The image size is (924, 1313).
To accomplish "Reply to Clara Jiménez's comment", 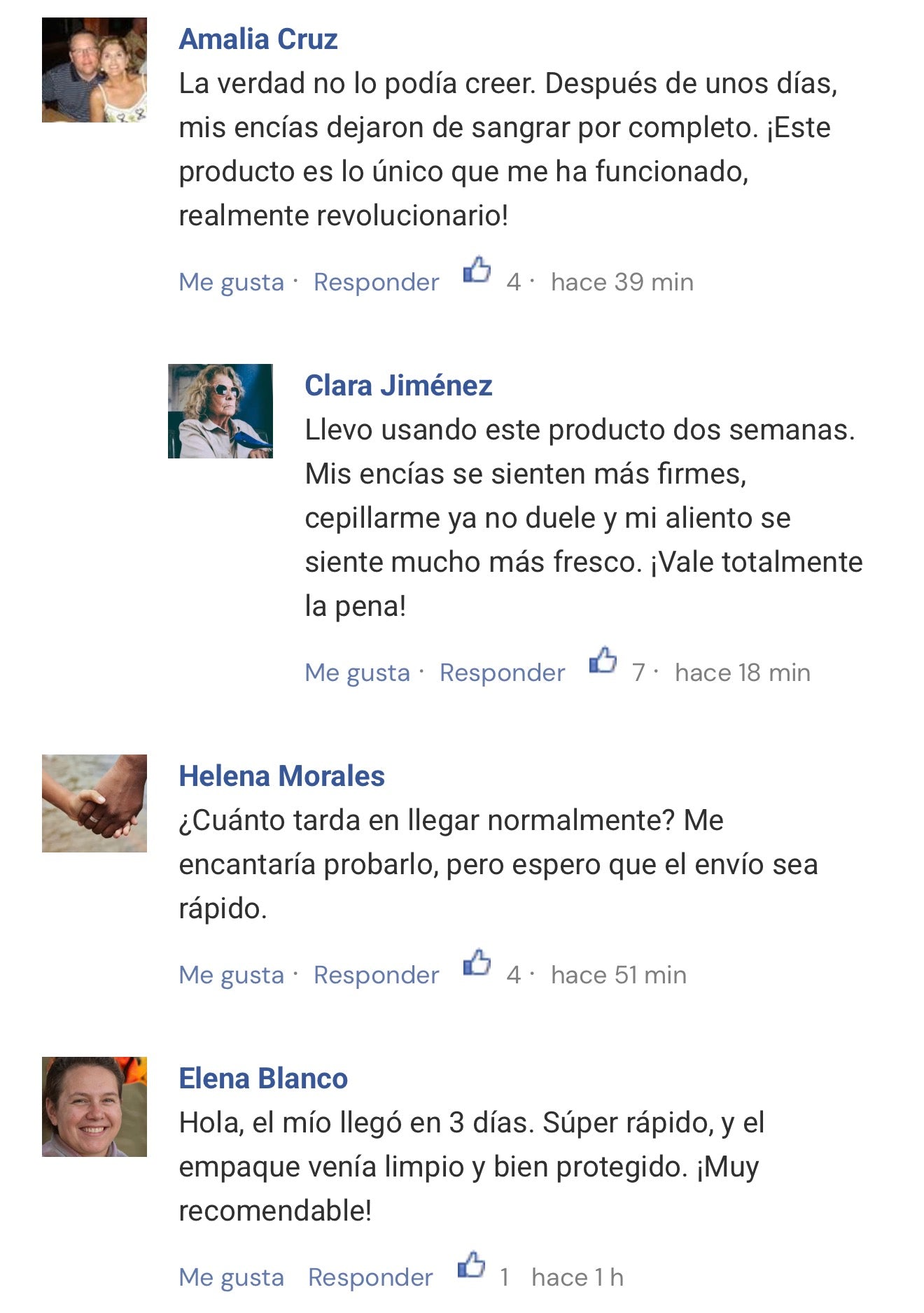I will point(502,673).
